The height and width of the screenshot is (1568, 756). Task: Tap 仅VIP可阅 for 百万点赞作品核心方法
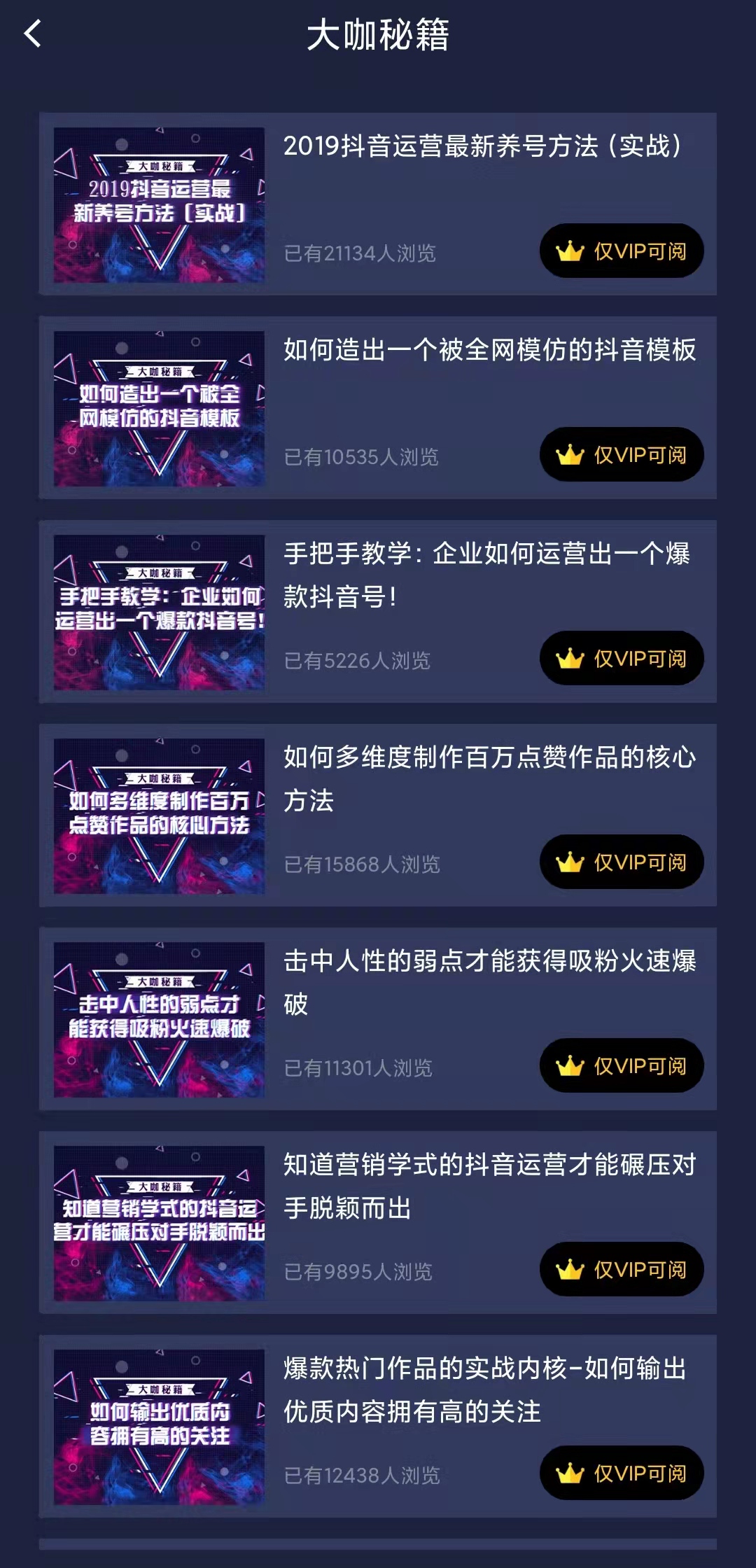(x=621, y=862)
